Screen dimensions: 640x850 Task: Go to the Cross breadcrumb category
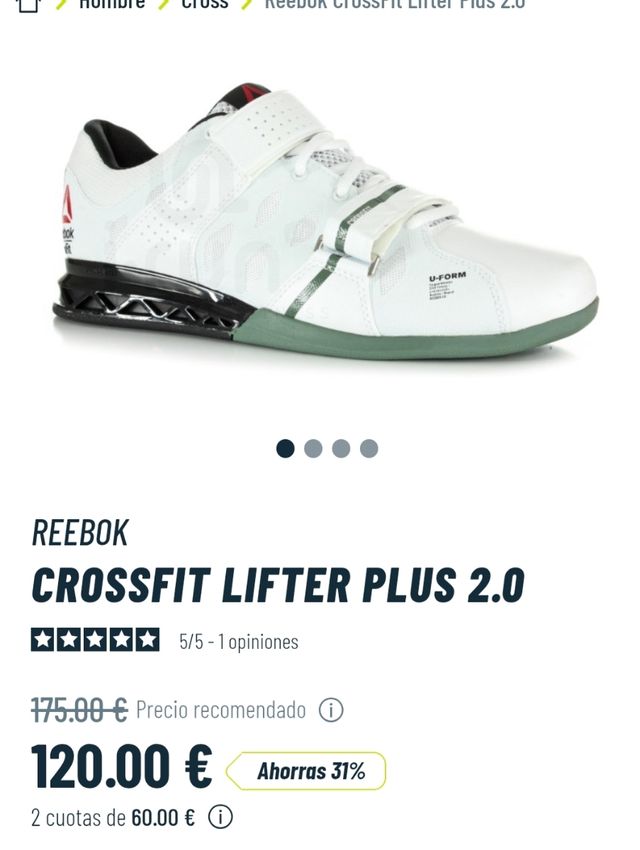(204, 4)
